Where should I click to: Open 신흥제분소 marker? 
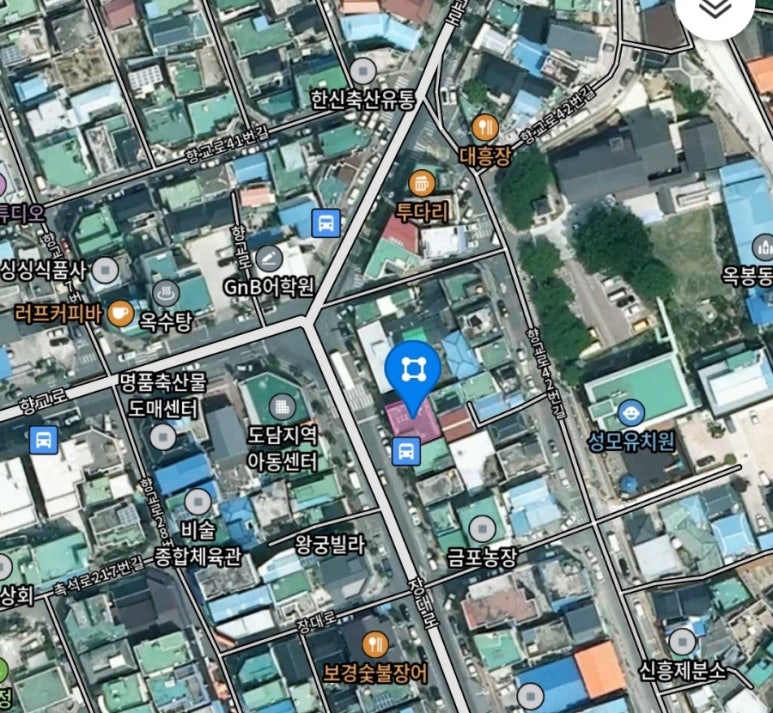coord(682,640)
